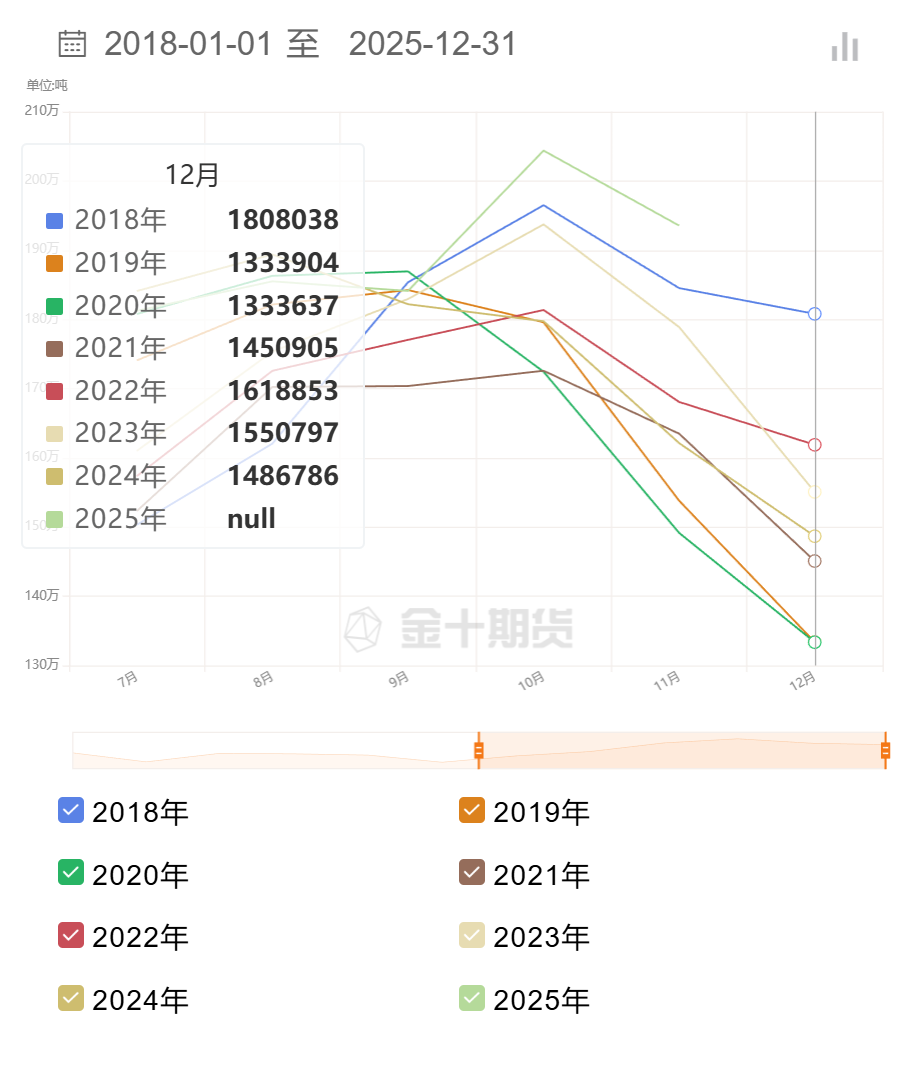This screenshot has width=918, height=1073.
Task: Hide the 2025年 data line
Action: click(x=471, y=999)
